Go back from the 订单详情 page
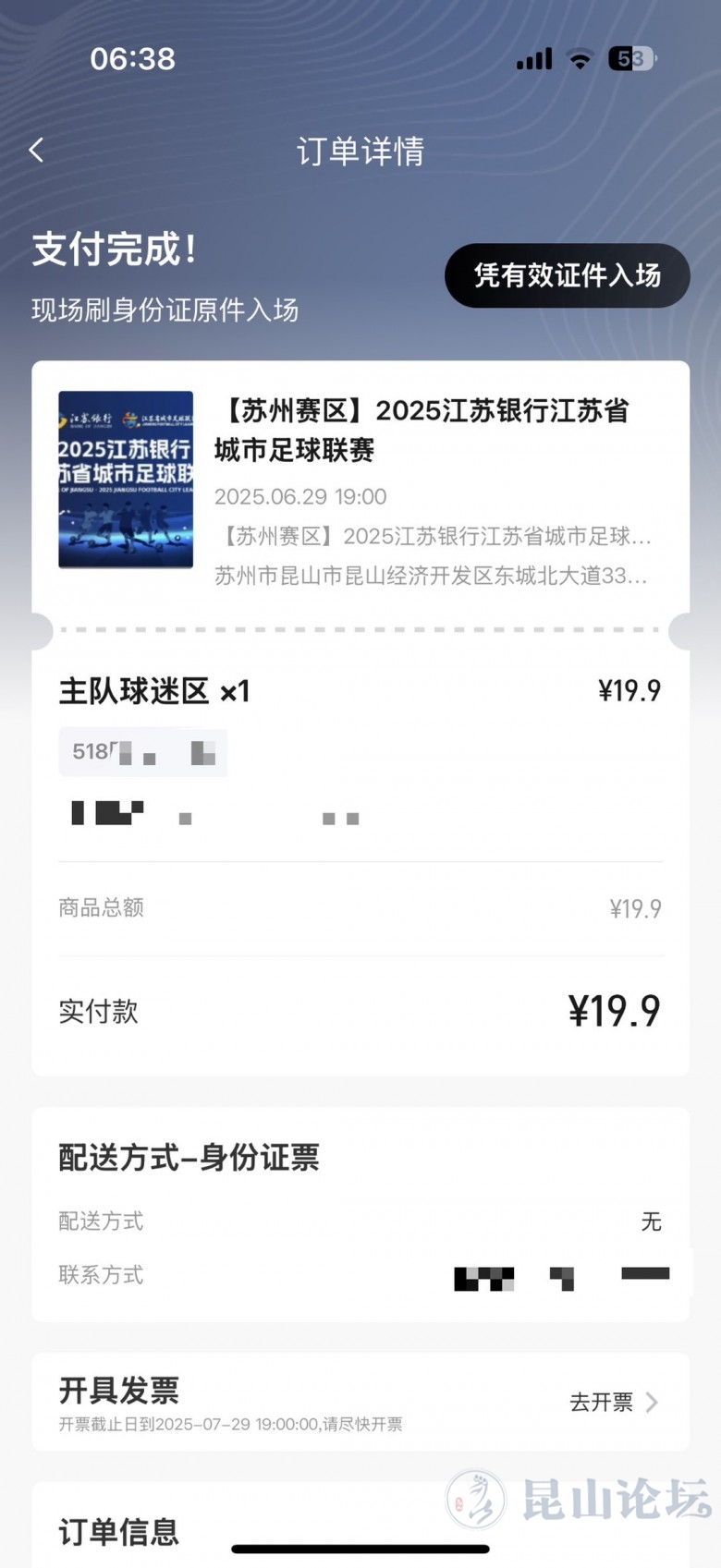 37,151
